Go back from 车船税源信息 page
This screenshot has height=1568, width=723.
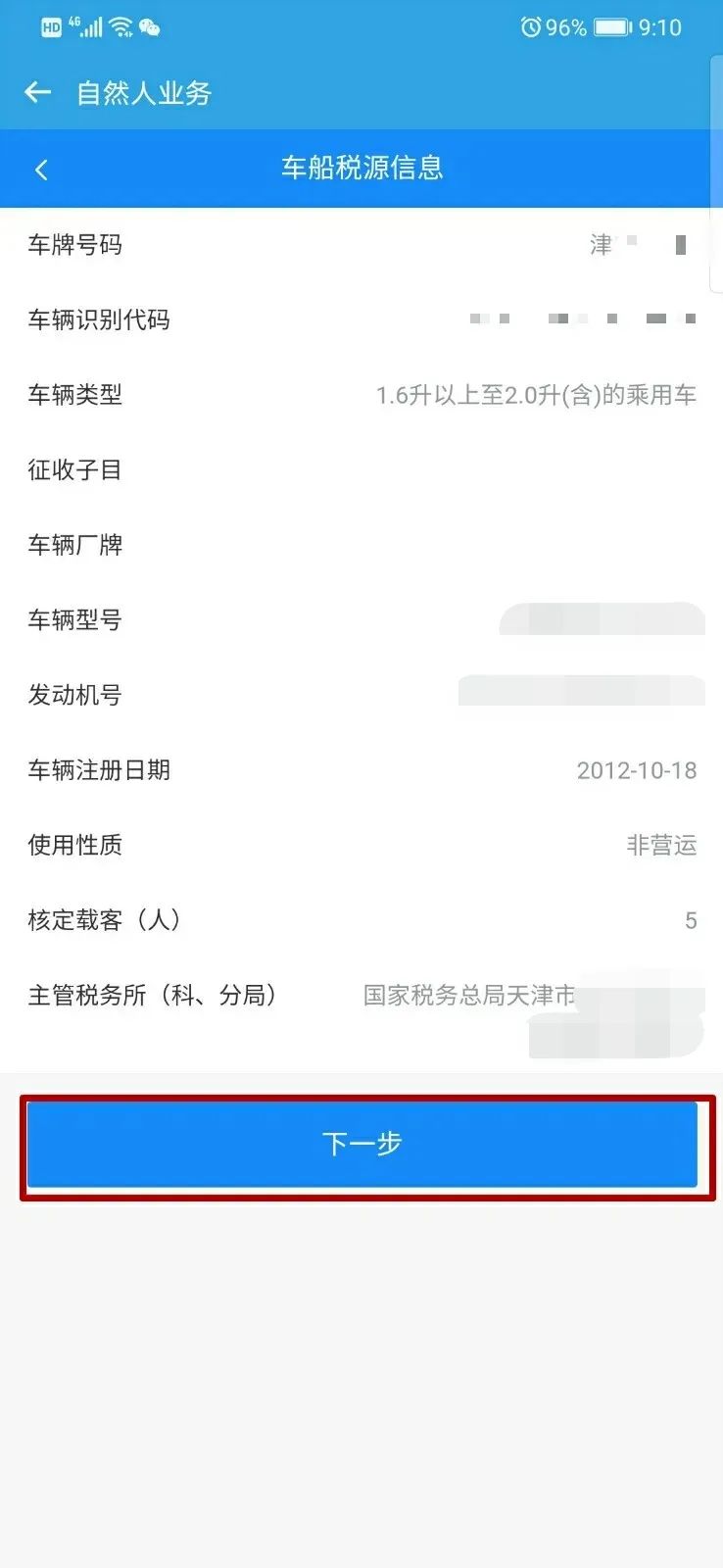tap(41, 170)
